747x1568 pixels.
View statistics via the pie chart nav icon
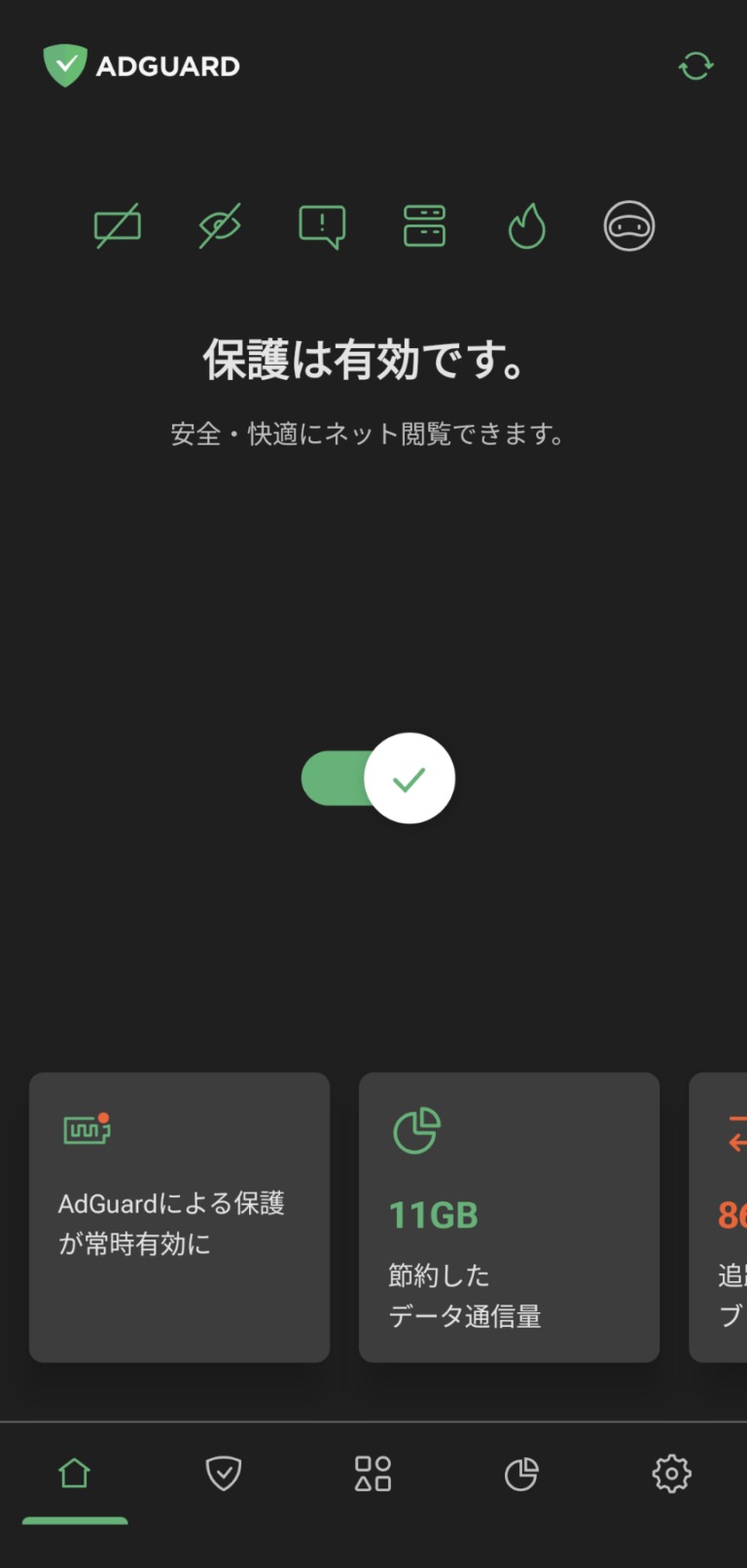point(521,1474)
